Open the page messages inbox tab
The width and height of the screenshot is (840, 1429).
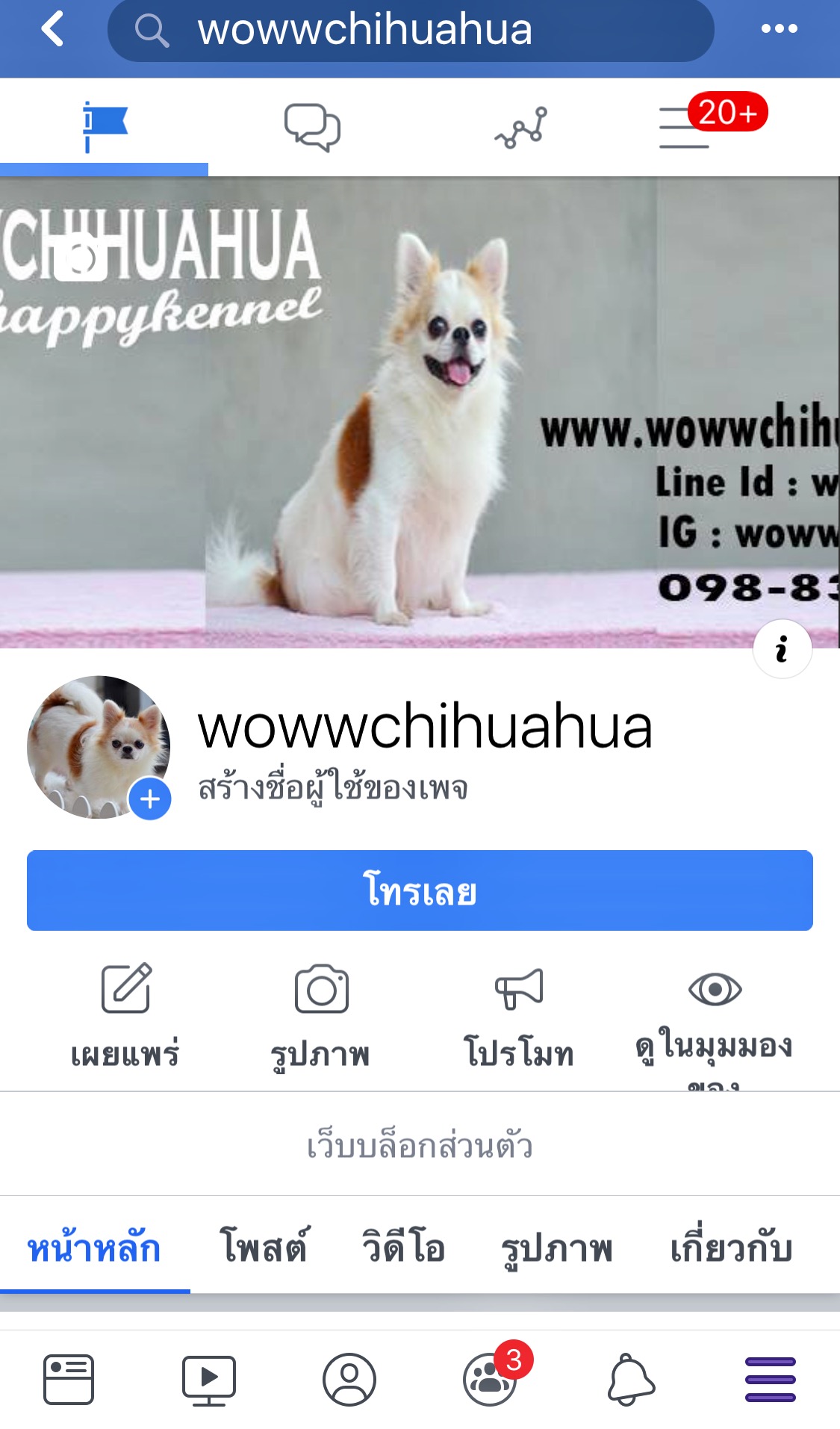312,127
